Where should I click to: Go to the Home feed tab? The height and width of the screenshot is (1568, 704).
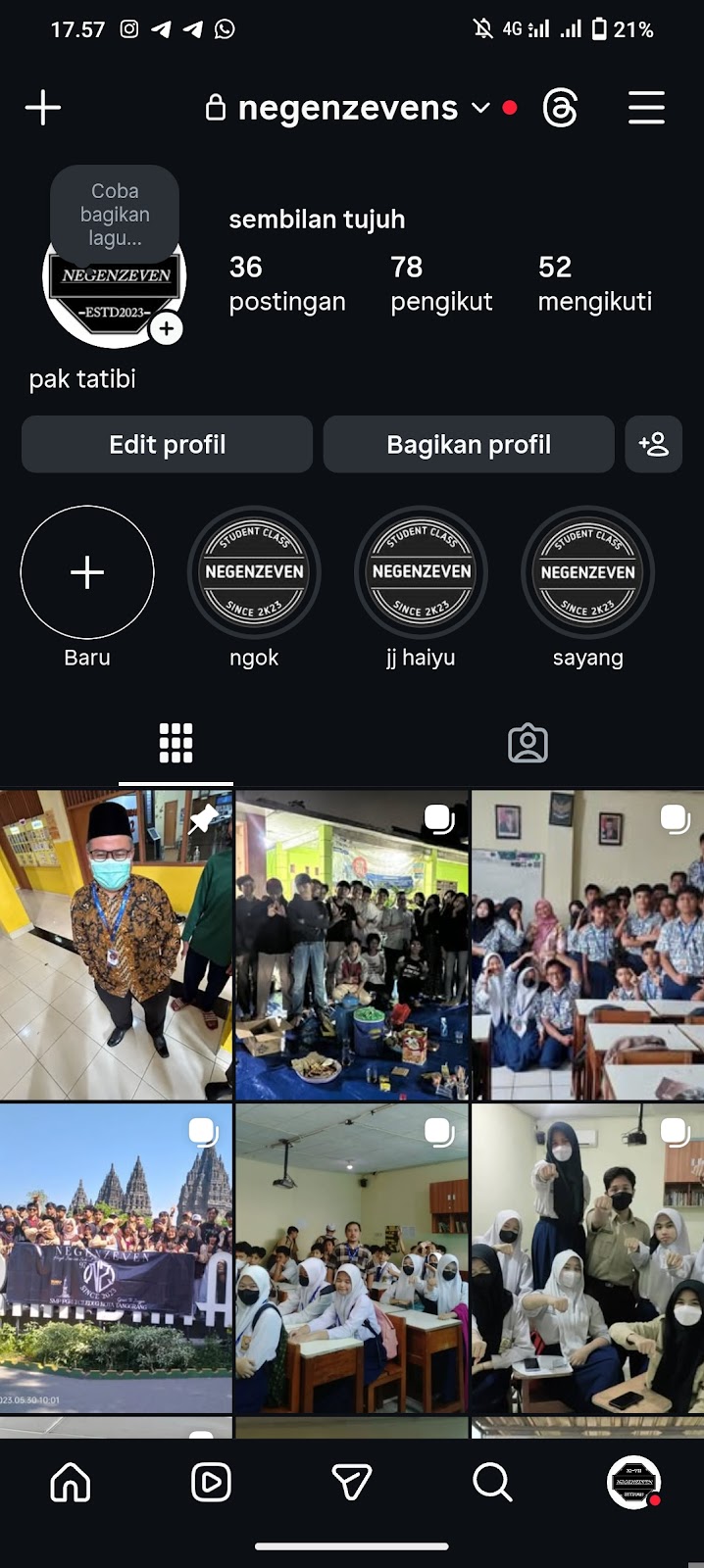71,1483
